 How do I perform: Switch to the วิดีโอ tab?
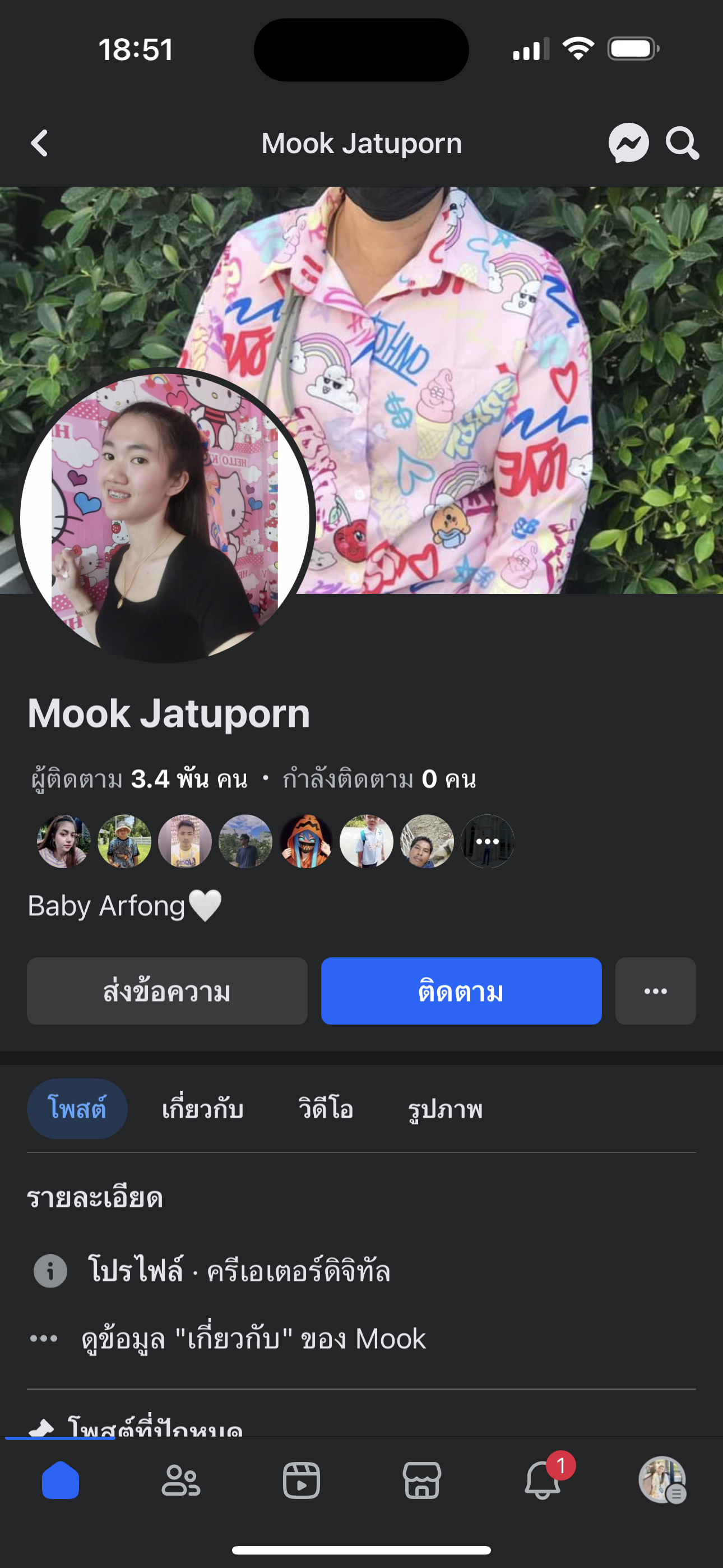326,1109
